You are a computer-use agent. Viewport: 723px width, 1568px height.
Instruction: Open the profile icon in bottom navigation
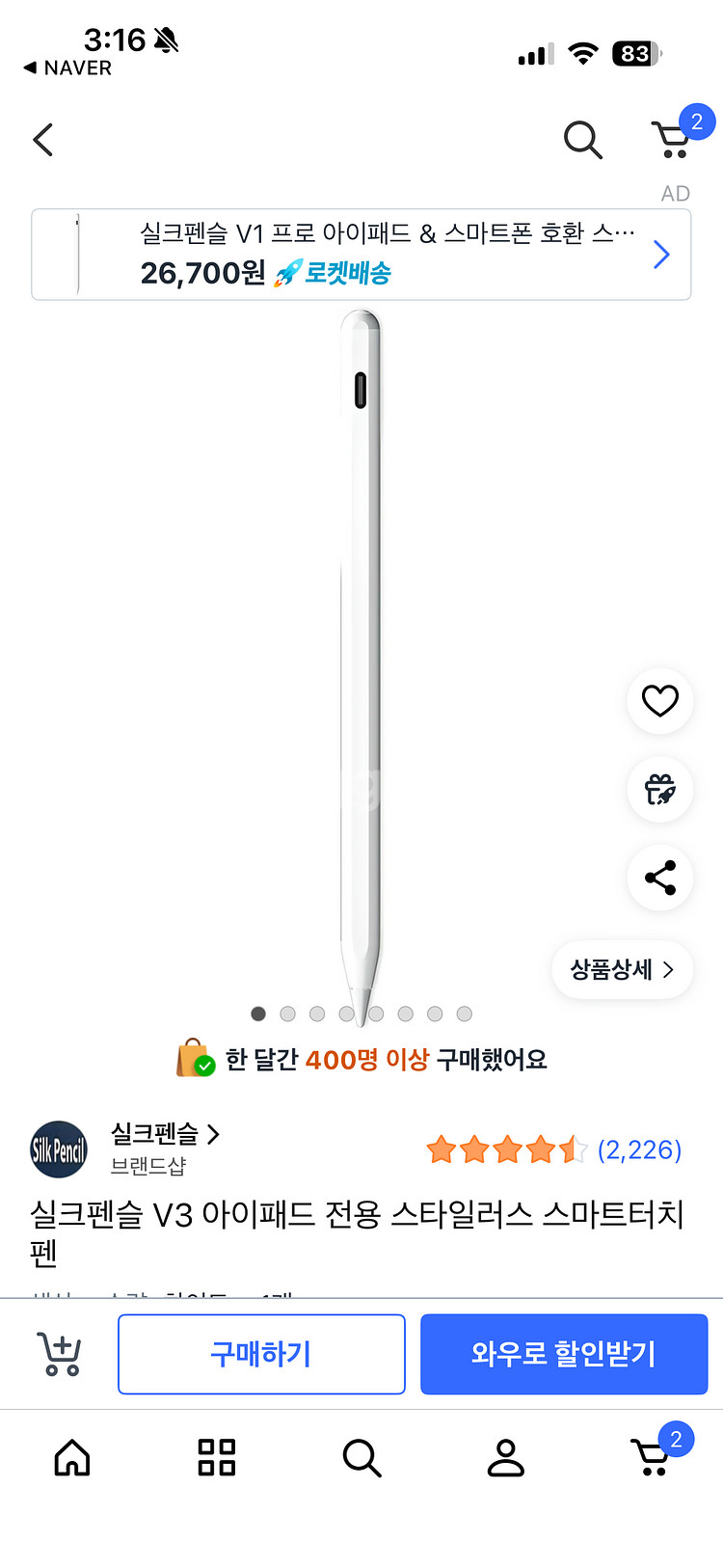506,1458
